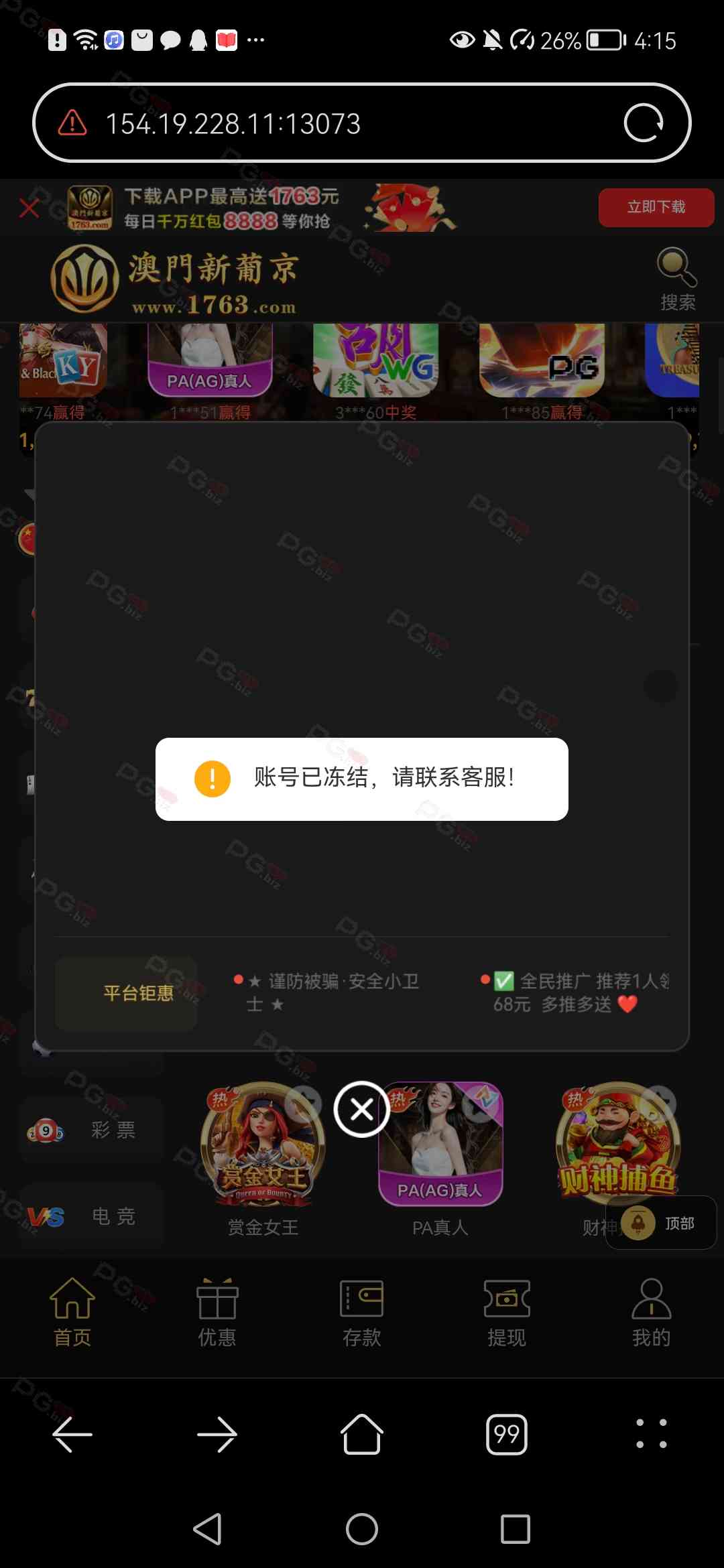Switch to the 我的 profile tab
This screenshot has width=724, height=1568.
[651, 1312]
